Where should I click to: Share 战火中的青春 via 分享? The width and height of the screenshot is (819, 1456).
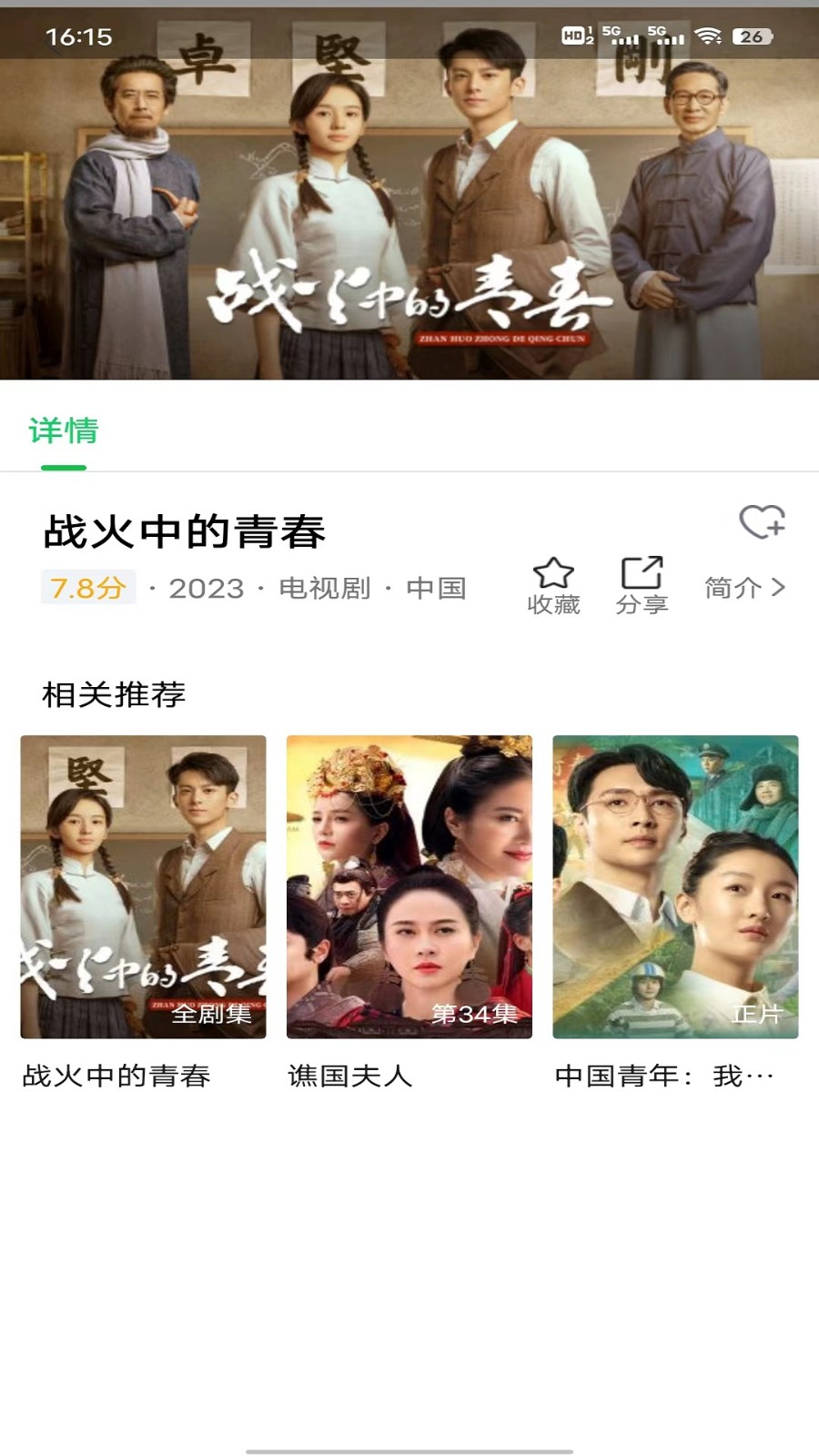pos(642,585)
